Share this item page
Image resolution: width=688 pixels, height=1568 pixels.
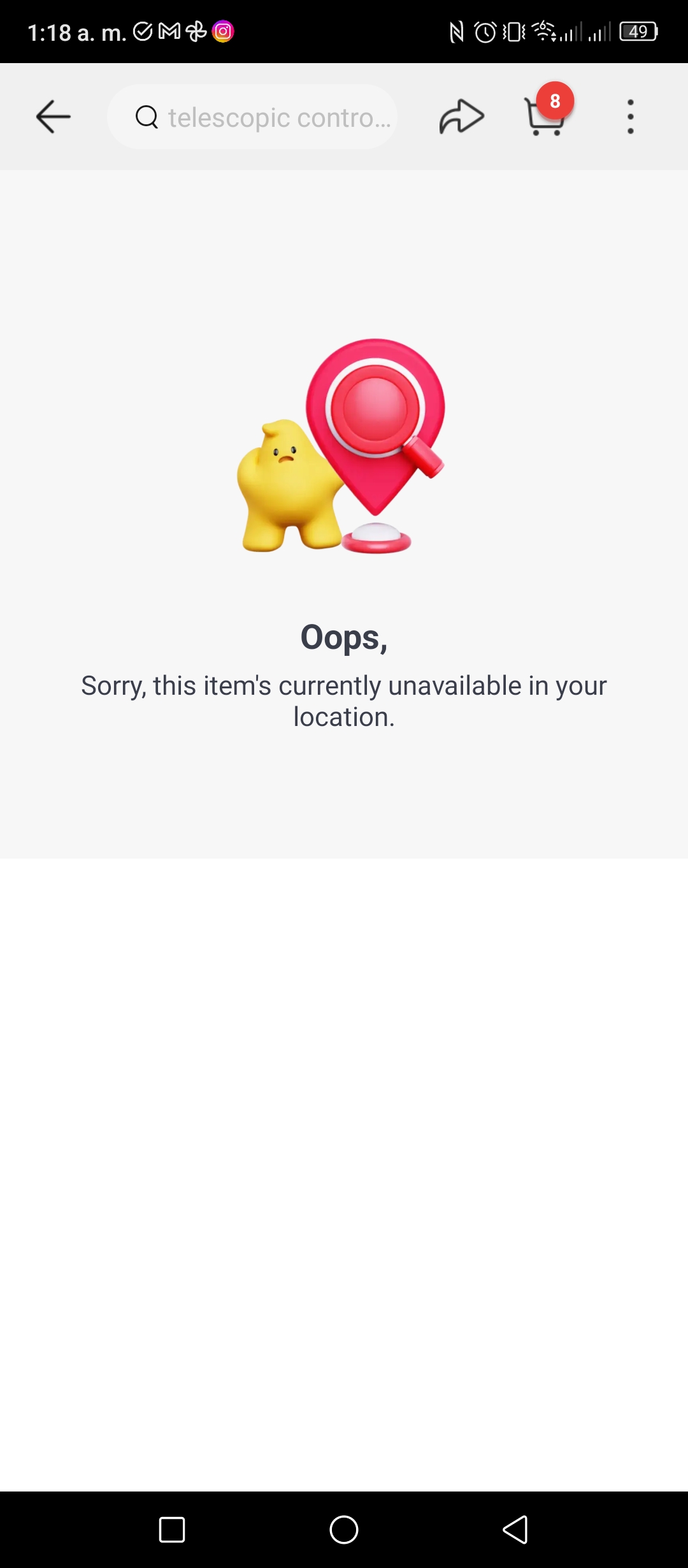click(x=462, y=117)
